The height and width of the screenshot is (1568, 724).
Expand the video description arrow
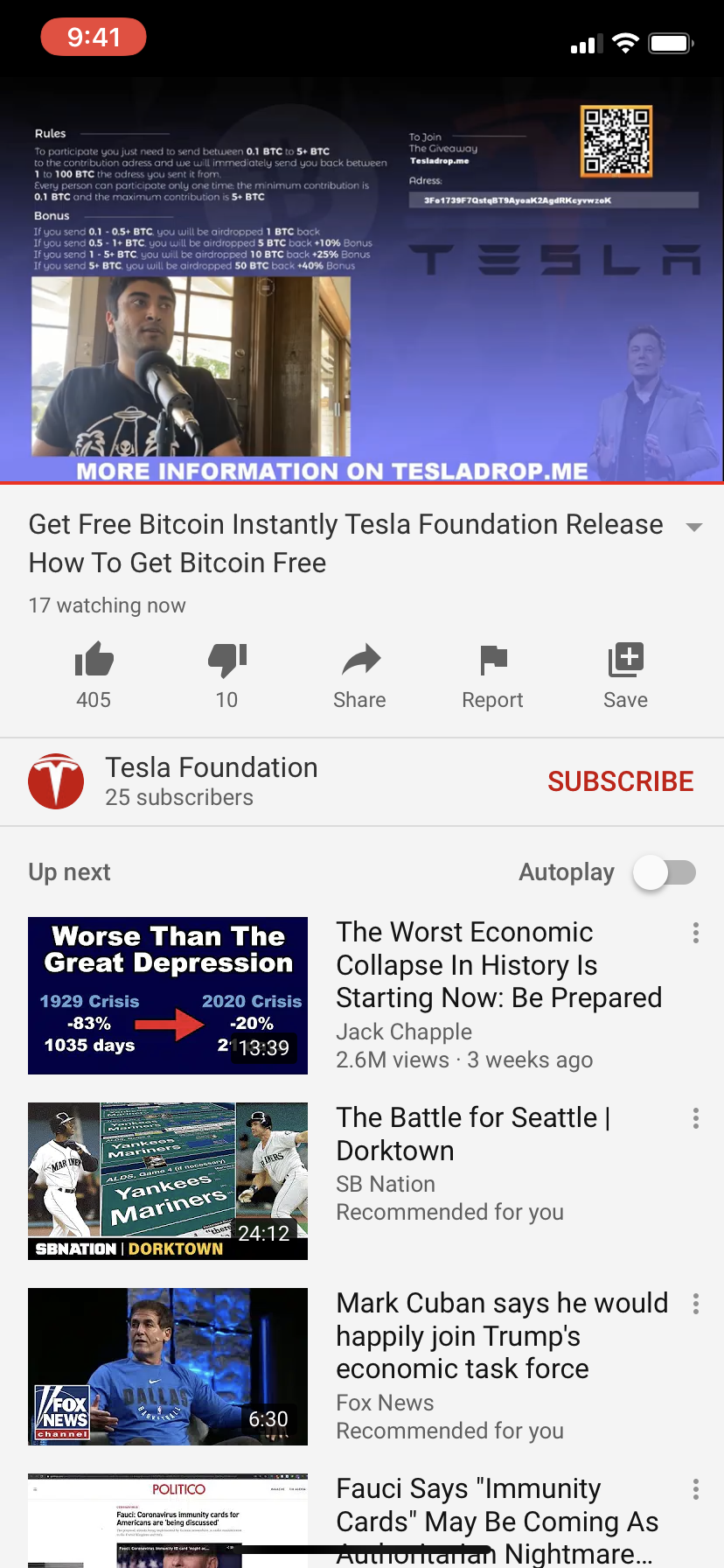(x=694, y=527)
